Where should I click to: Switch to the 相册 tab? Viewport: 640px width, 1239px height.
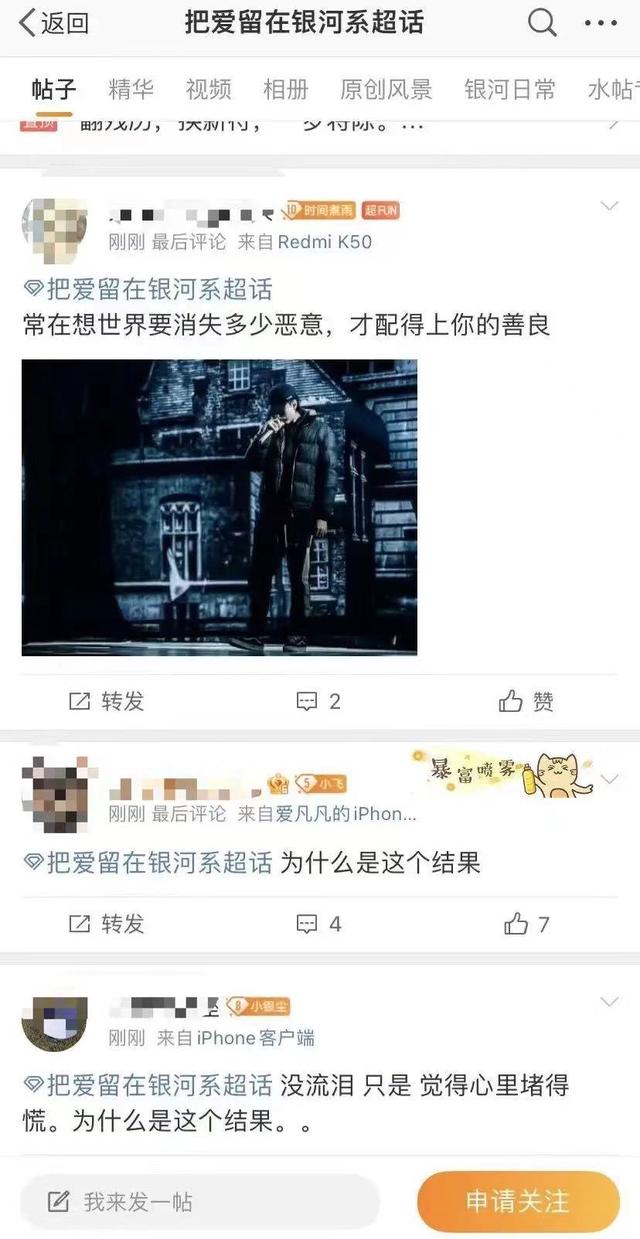[x=285, y=89]
